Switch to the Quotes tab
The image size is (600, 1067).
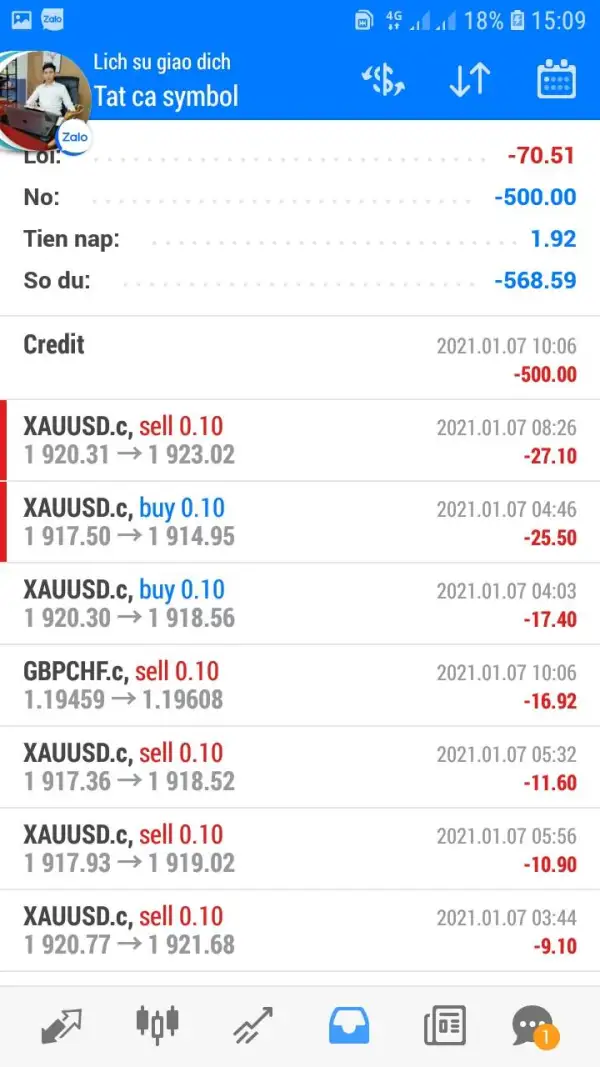(62, 1024)
